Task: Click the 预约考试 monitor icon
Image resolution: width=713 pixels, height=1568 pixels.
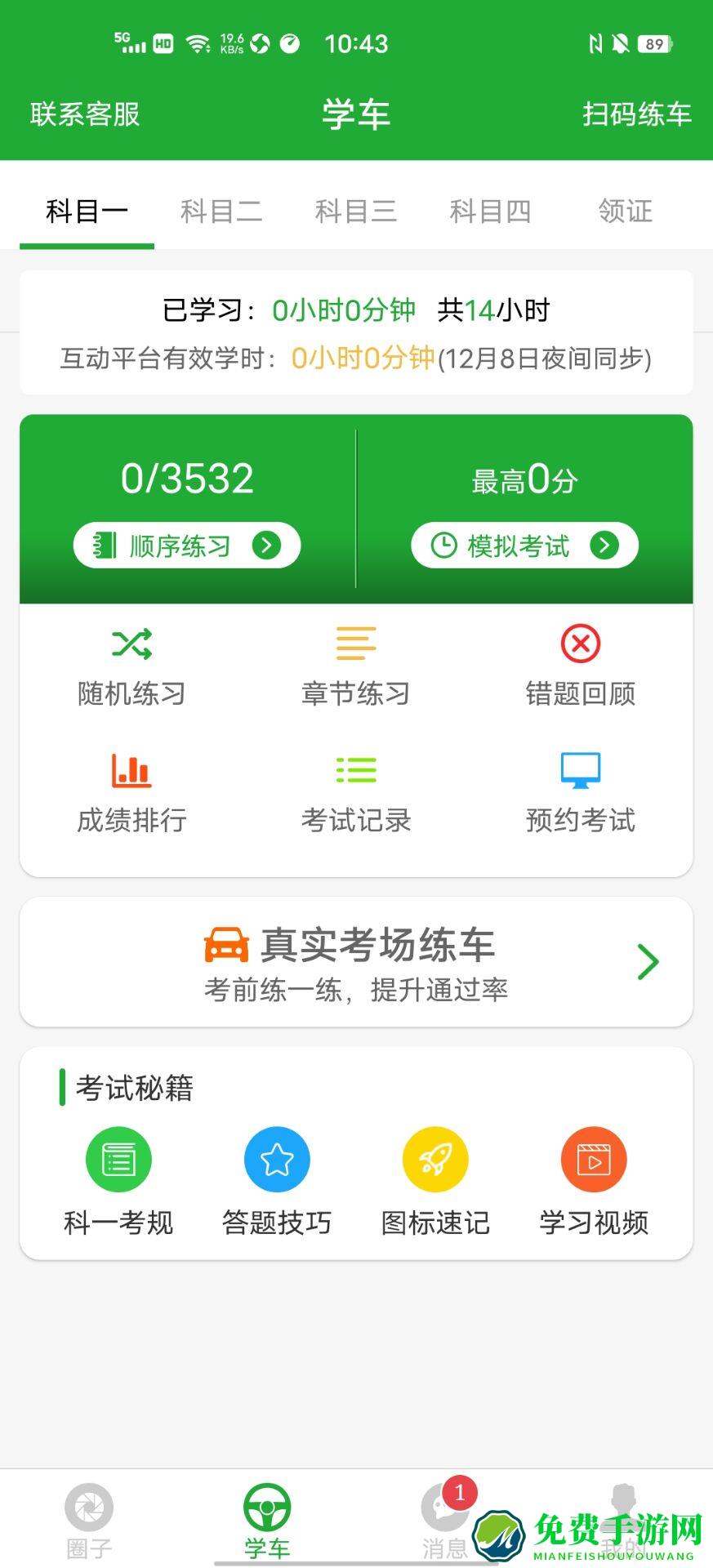Action: click(580, 770)
